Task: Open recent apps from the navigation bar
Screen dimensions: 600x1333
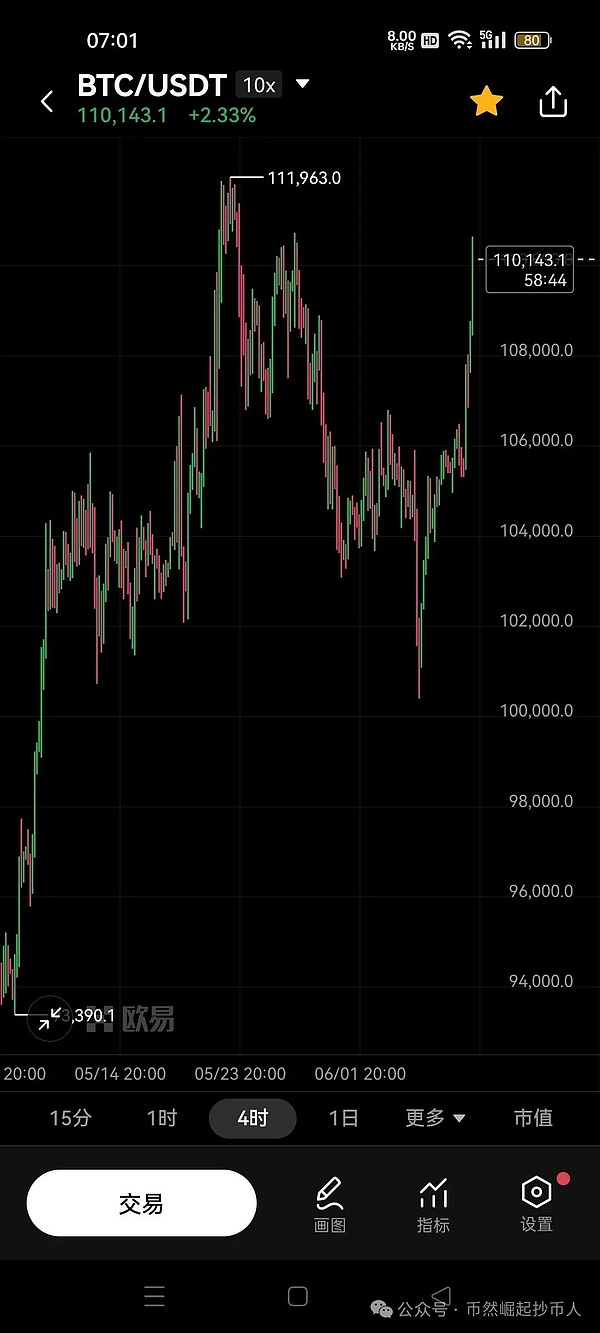Action: [154, 1296]
